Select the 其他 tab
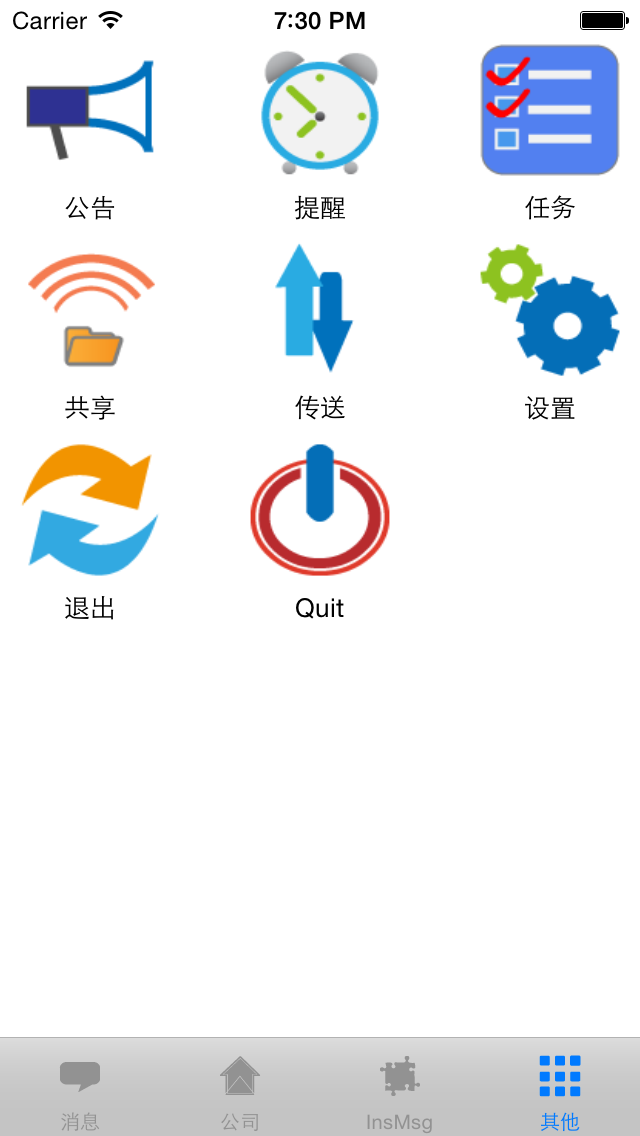 coord(560,1088)
